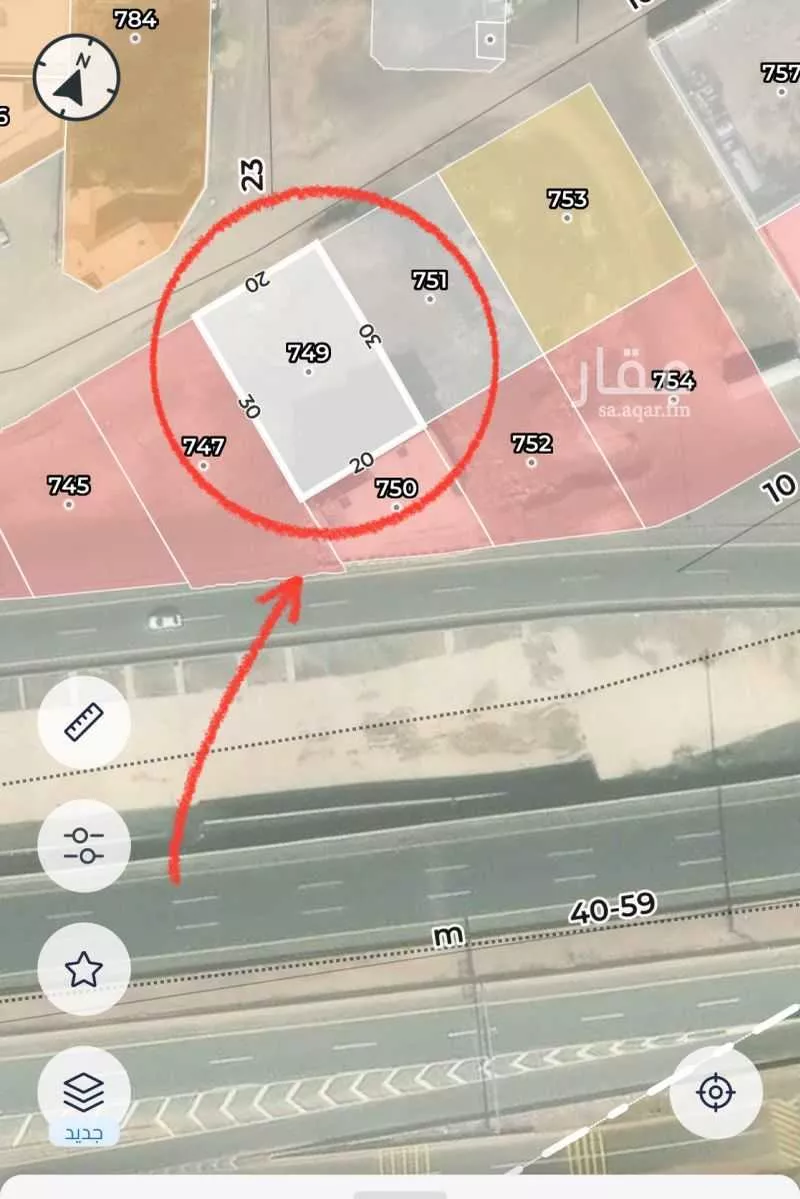This screenshot has height=1199, width=800.
Task: Select plot 749 inside the red circle
Action: tap(307, 352)
